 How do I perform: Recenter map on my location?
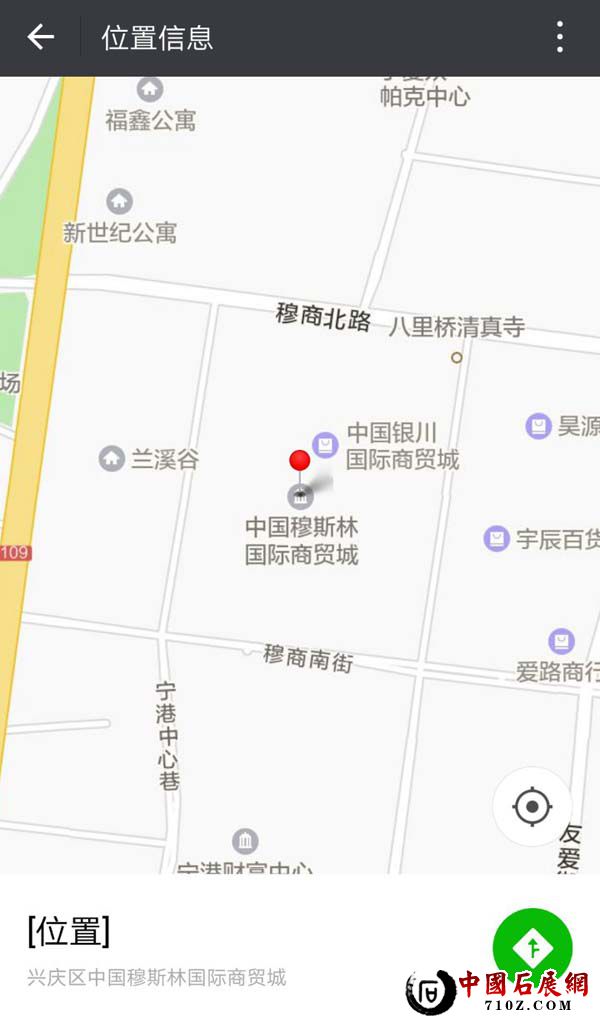(x=532, y=806)
